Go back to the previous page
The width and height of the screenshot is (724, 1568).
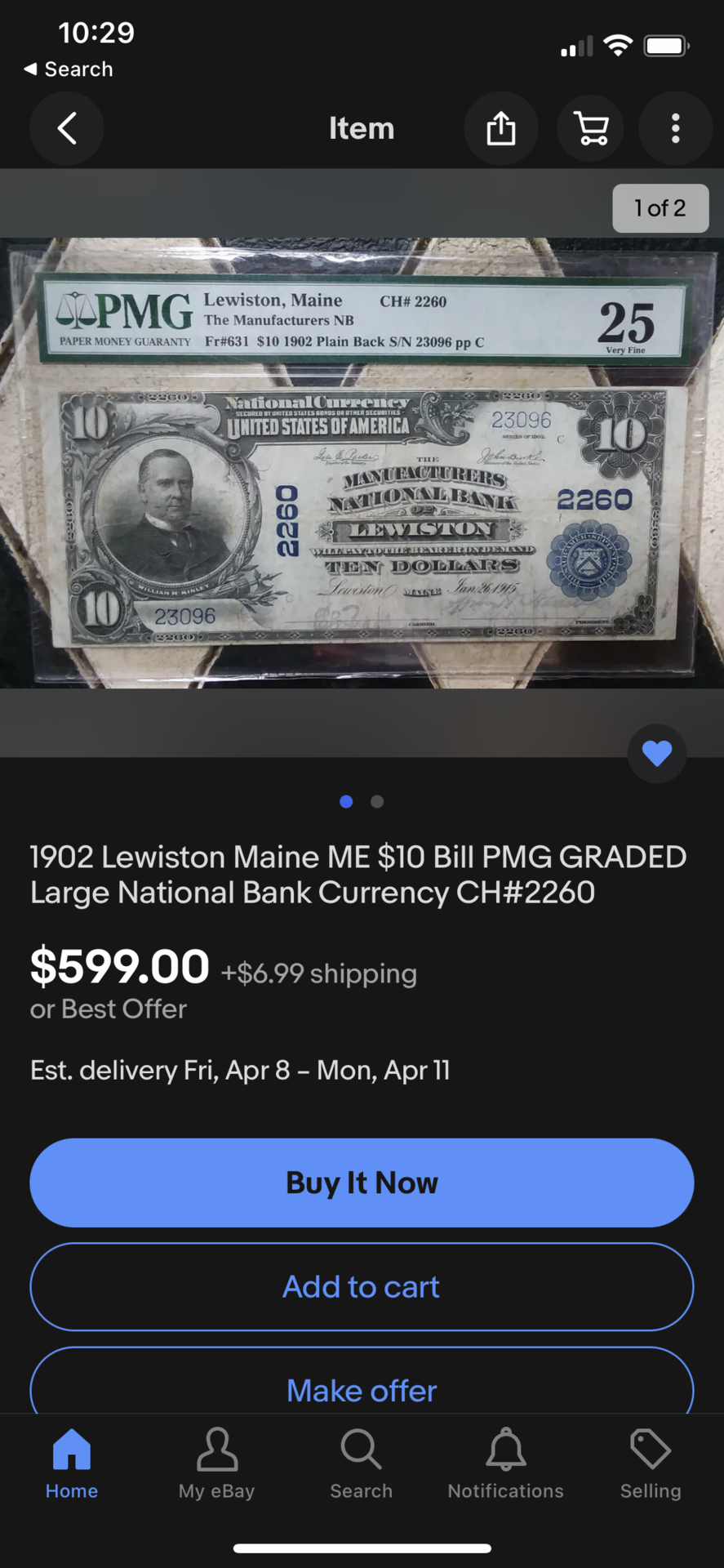click(x=67, y=128)
